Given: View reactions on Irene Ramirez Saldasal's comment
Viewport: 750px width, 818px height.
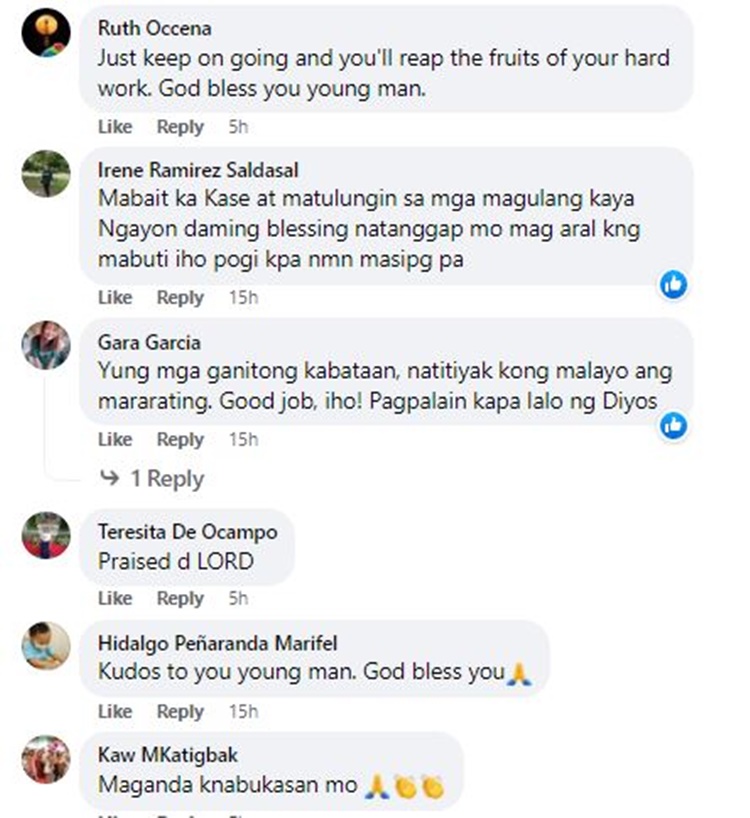Looking at the screenshot, I should point(674,285).
